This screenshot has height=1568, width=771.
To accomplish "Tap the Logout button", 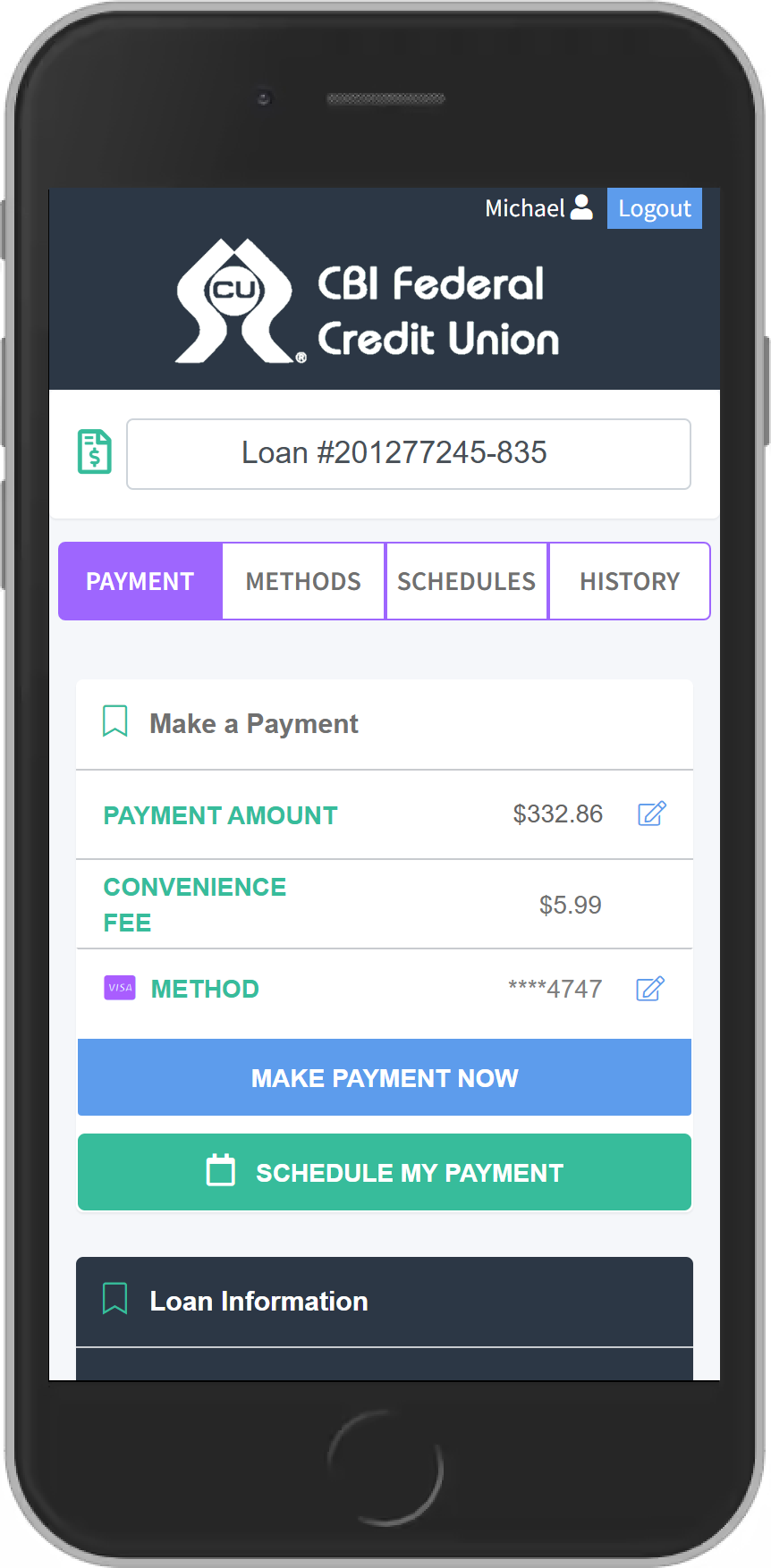I will tap(654, 208).
